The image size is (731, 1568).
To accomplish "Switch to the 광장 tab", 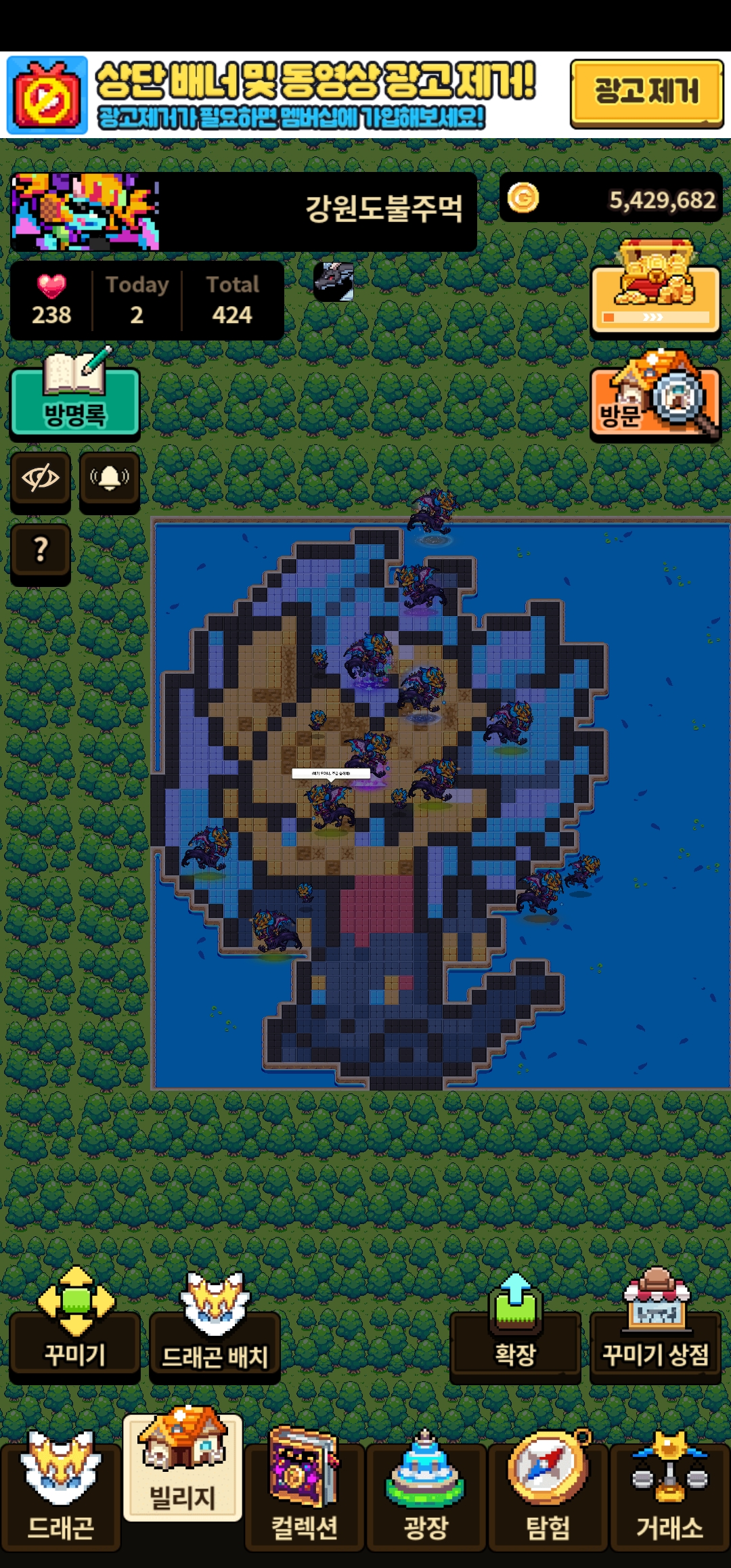I will (x=426, y=1496).
